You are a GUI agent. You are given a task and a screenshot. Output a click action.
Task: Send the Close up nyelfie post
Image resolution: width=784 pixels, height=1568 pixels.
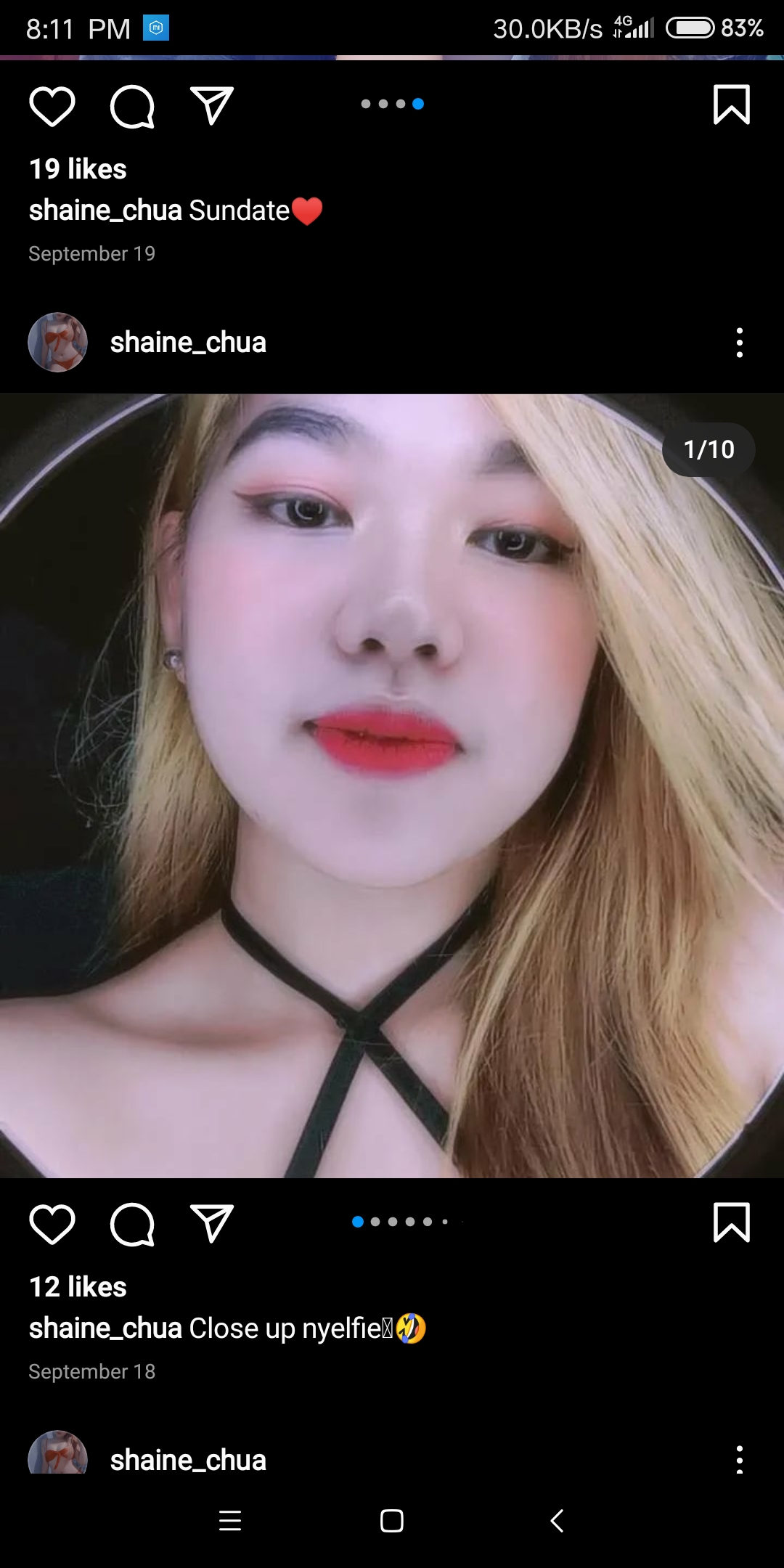[212, 1223]
